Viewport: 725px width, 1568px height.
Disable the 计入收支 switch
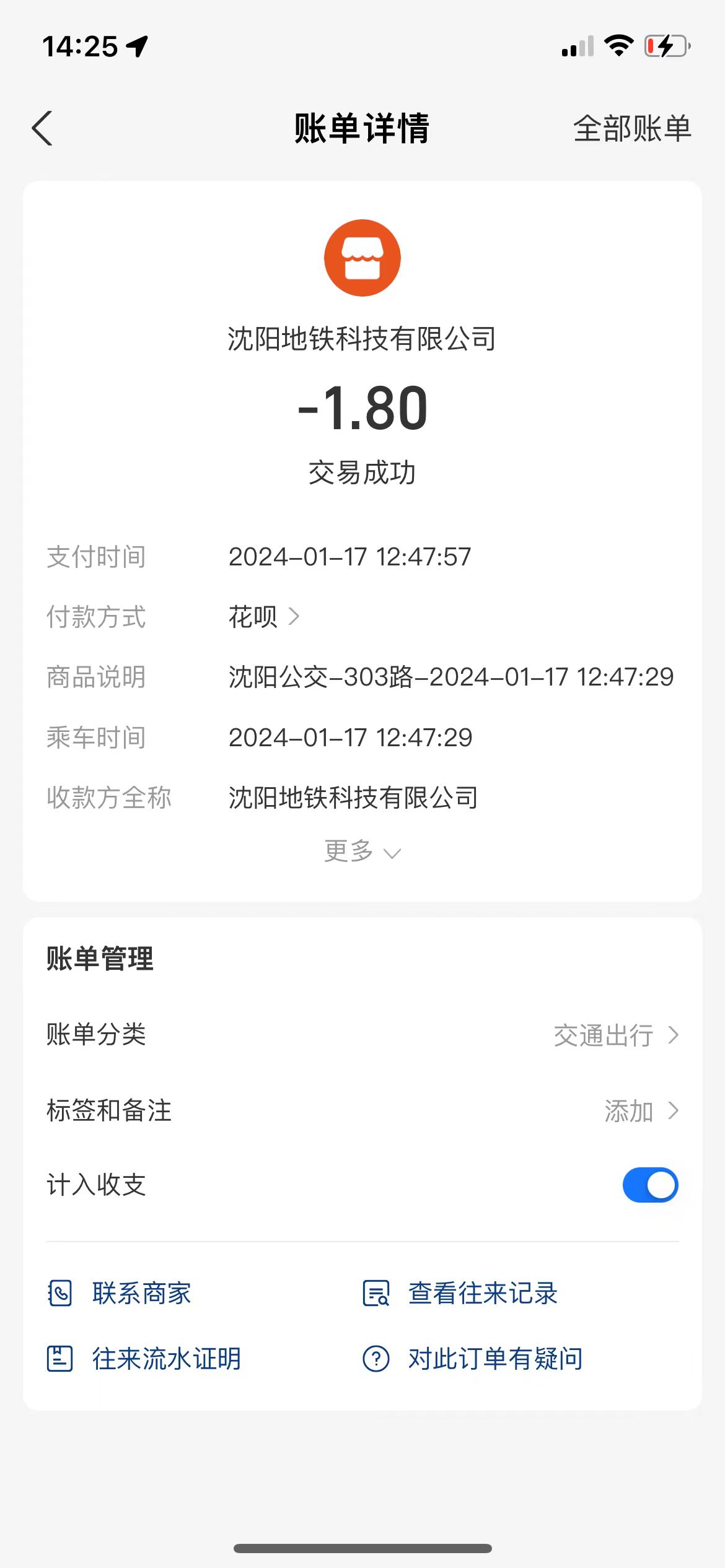pos(649,1185)
